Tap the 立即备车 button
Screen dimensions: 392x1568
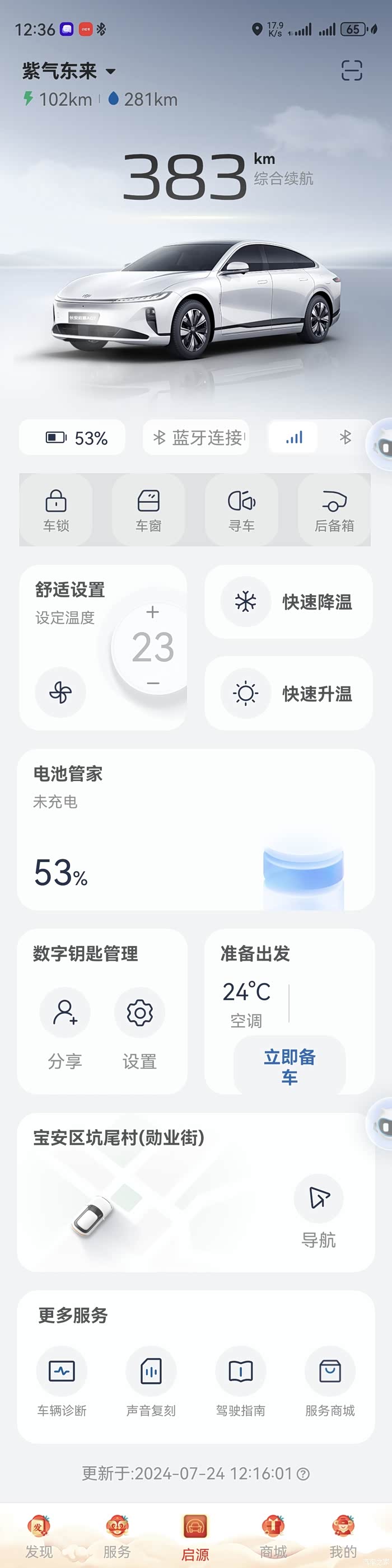point(289,1066)
